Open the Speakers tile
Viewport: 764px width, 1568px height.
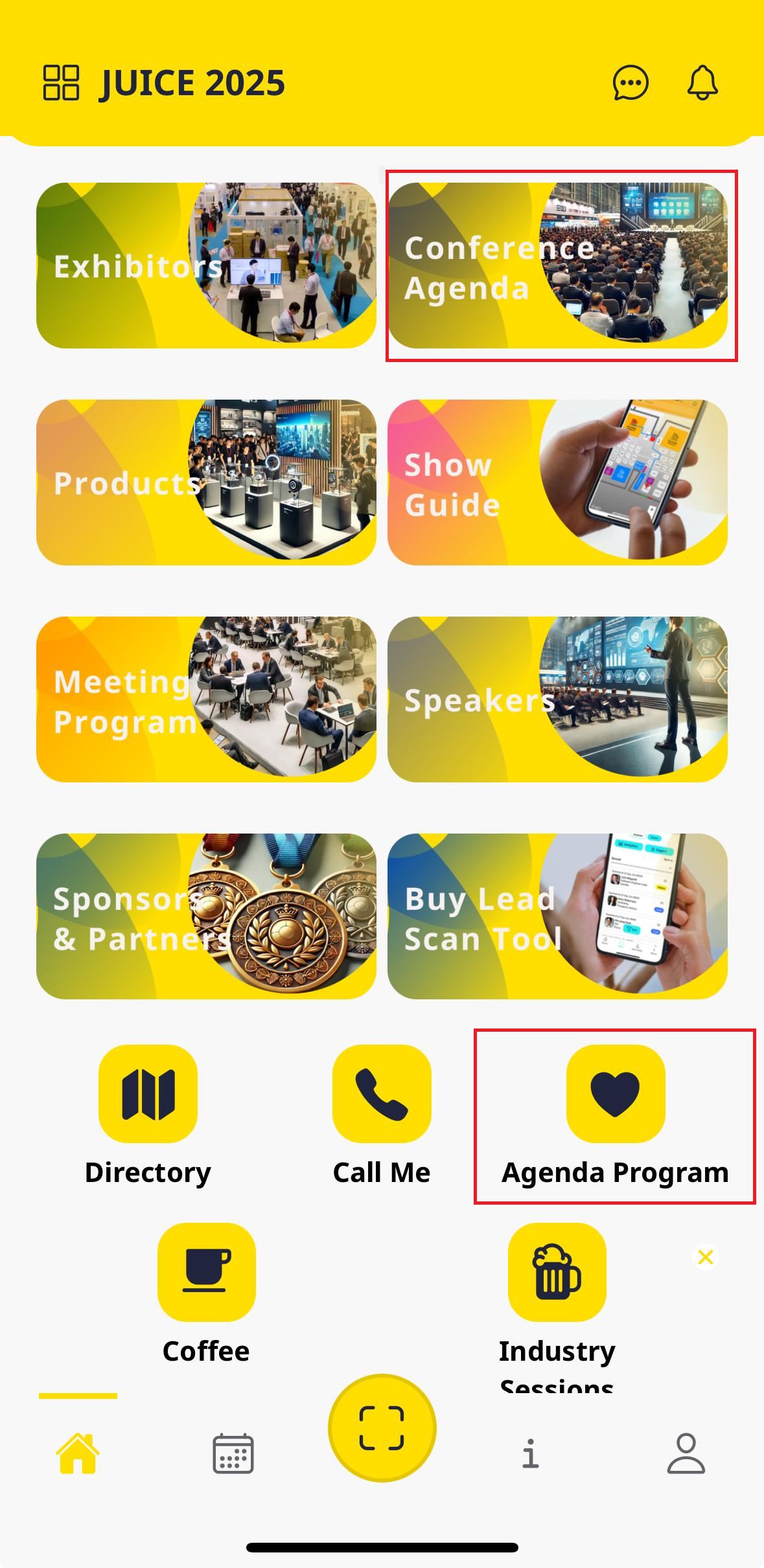(557, 699)
